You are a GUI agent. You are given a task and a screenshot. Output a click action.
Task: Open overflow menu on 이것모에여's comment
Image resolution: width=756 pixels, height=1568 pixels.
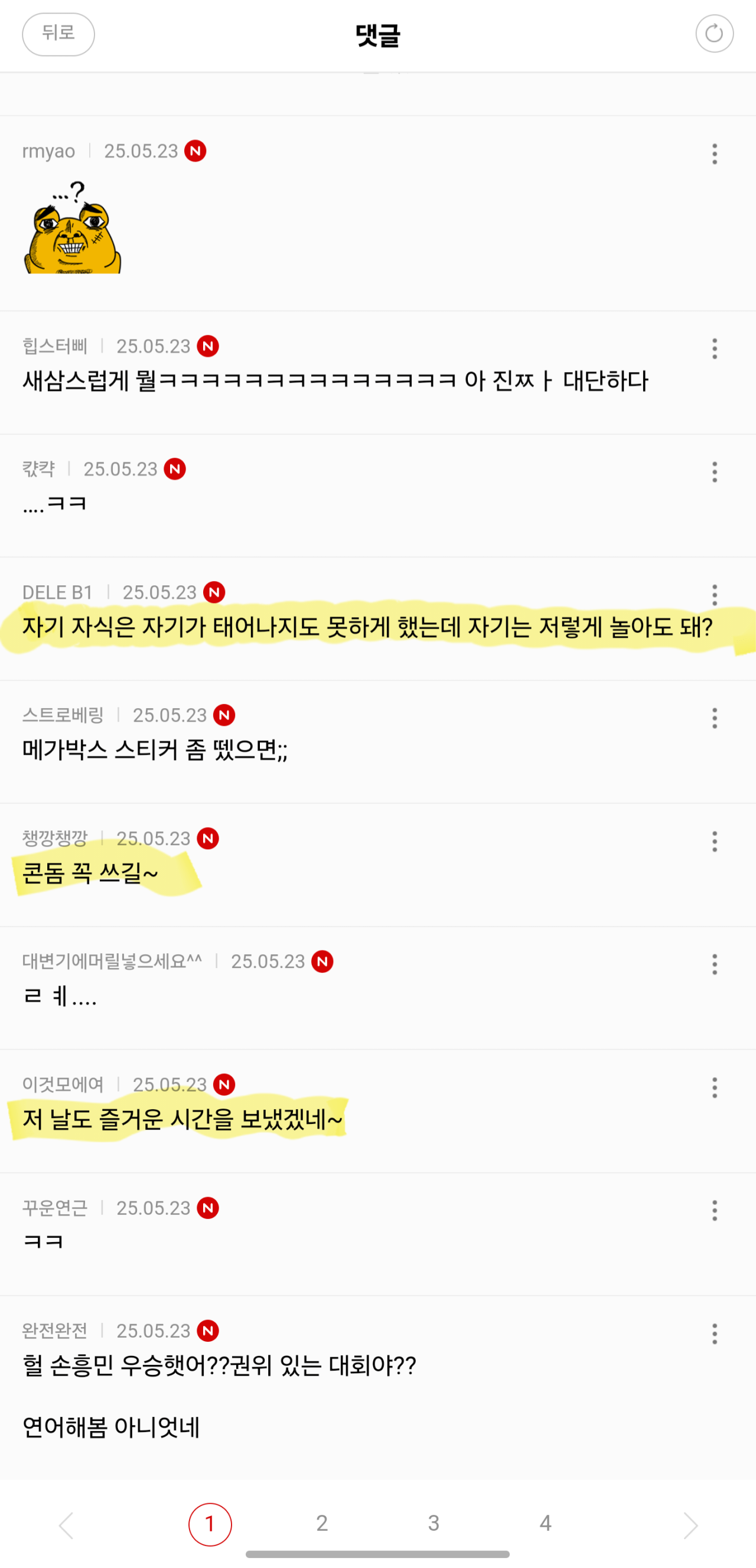(x=714, y=1087)
